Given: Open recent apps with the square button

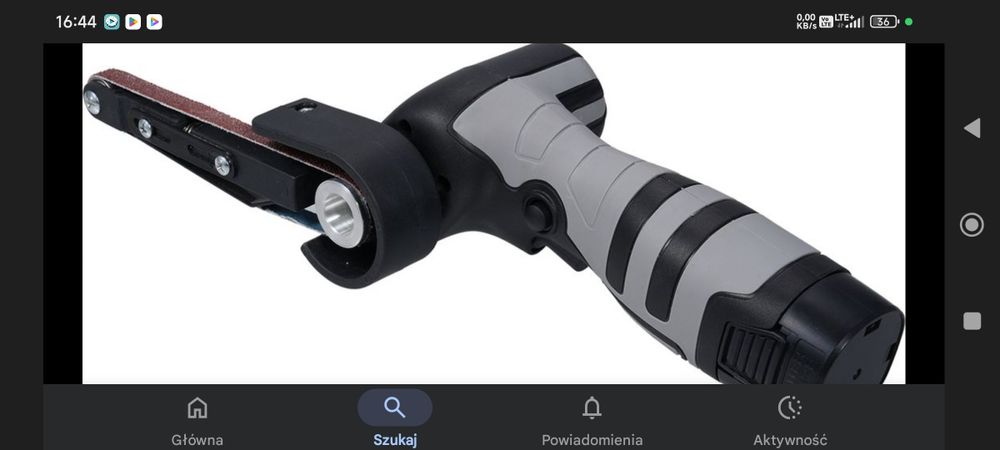Looking at the screenshot, I should click(x=971, y=321).
